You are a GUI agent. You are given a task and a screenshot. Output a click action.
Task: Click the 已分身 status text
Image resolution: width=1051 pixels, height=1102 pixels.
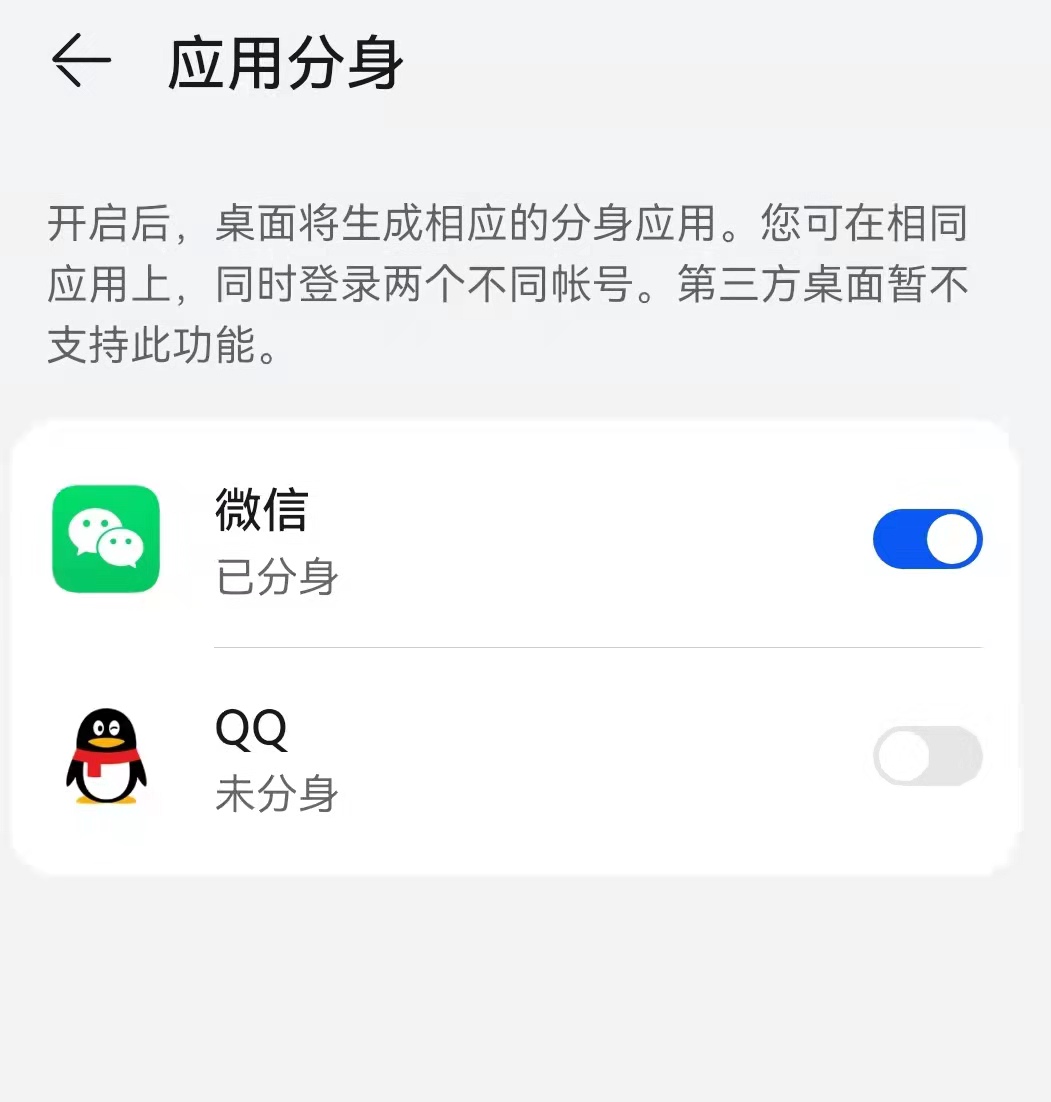click(x=277, y=577)
